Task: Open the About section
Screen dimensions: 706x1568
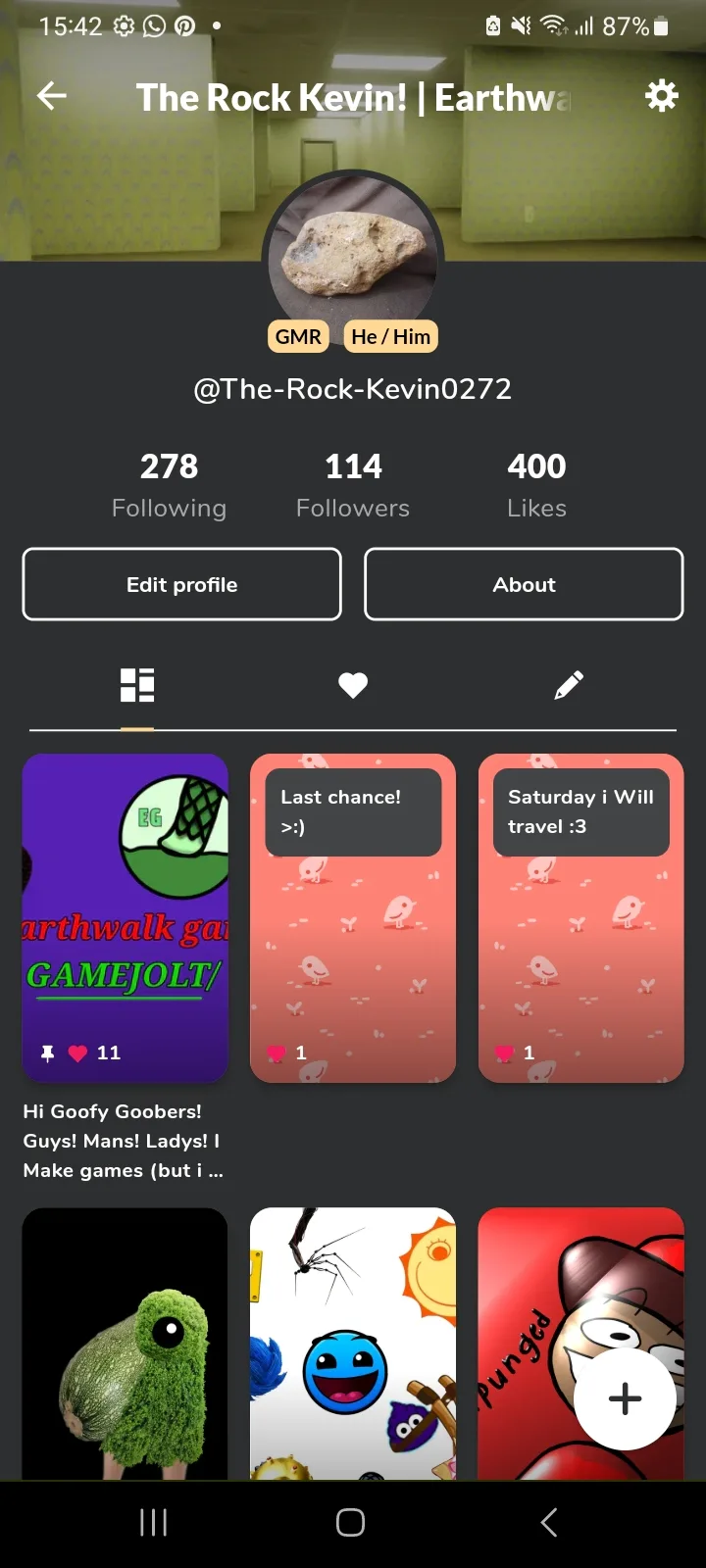Action: click(524, 584)
